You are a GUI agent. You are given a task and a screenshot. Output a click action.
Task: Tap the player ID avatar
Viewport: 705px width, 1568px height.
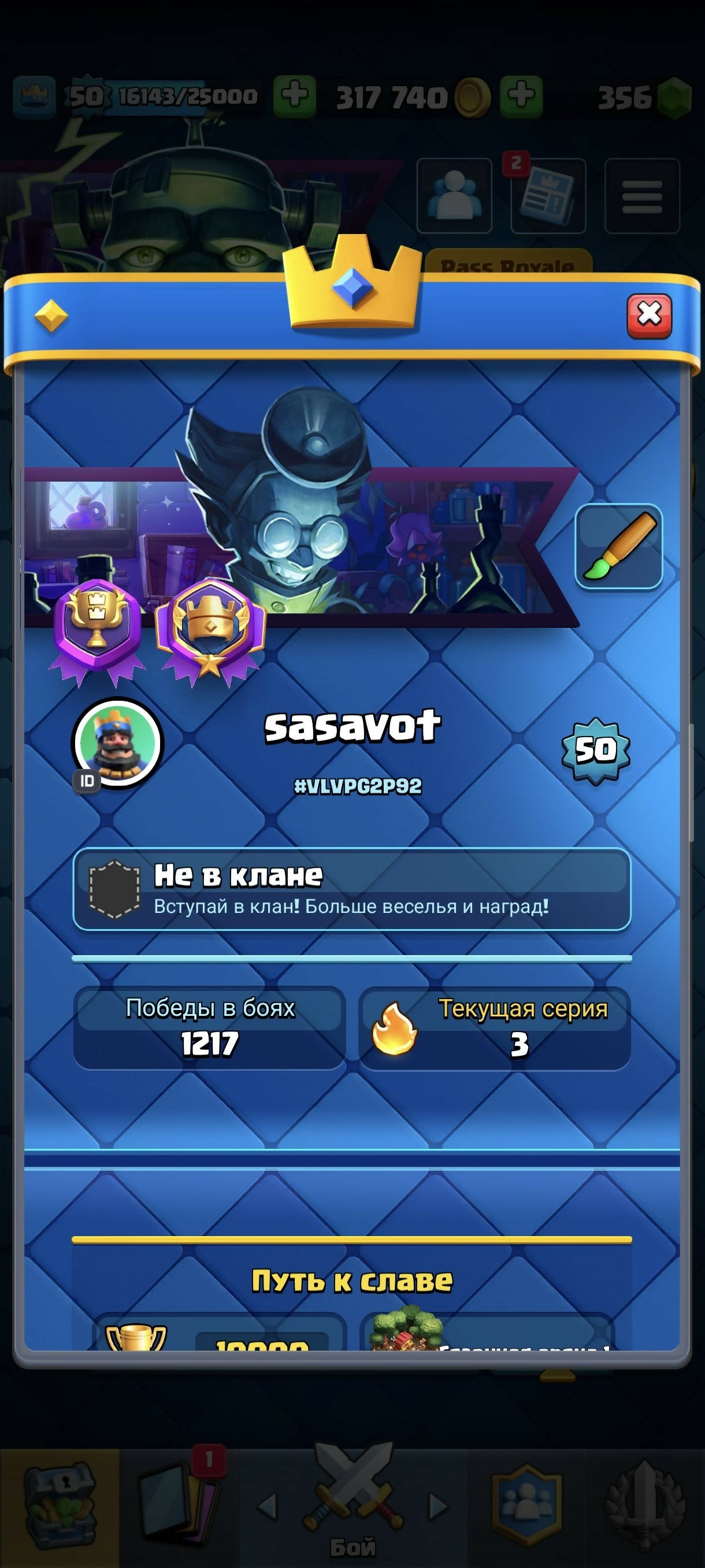click(x=117, y=742)
